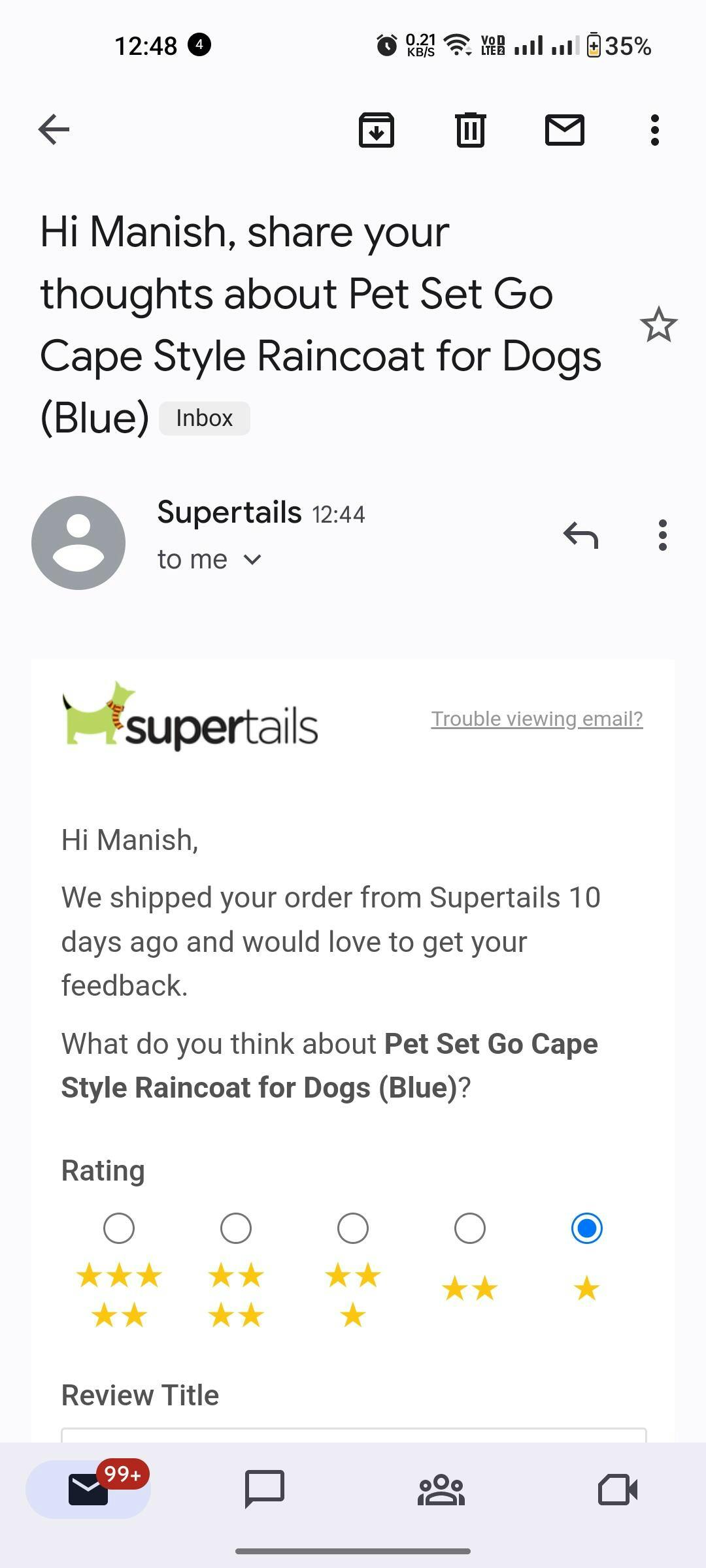Reply to Supertails
The image size is (706, 1568).
pos(580,536)
